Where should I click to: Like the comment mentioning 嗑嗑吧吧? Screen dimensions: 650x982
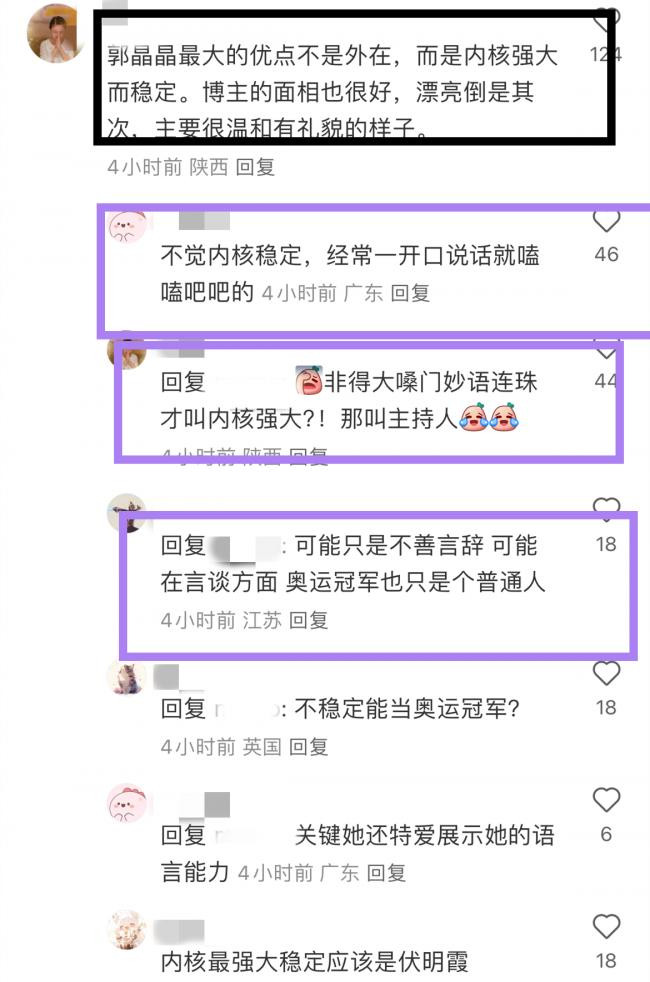click(x=607, y=221)
